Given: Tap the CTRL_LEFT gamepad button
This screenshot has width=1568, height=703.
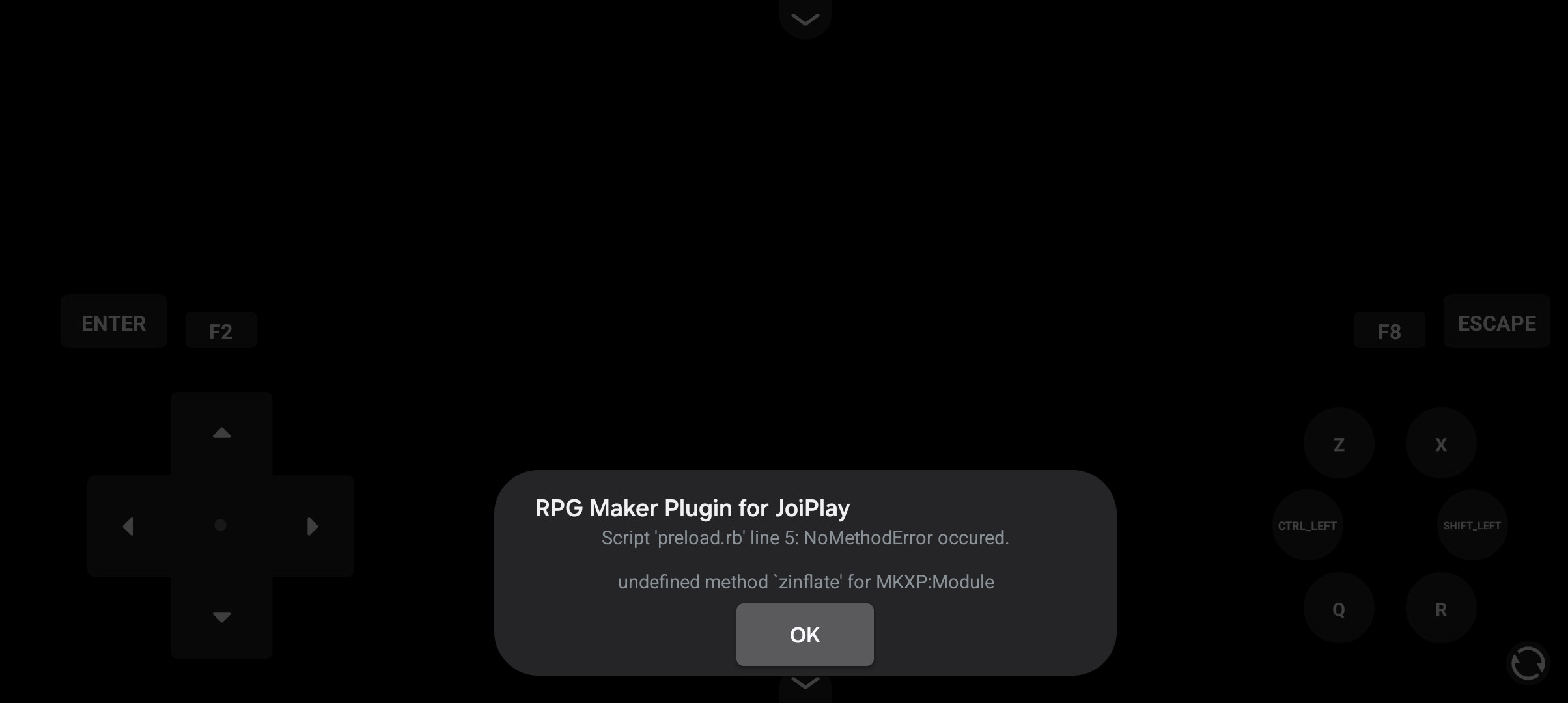Looking at the screenshot, I should (1307, 525).
